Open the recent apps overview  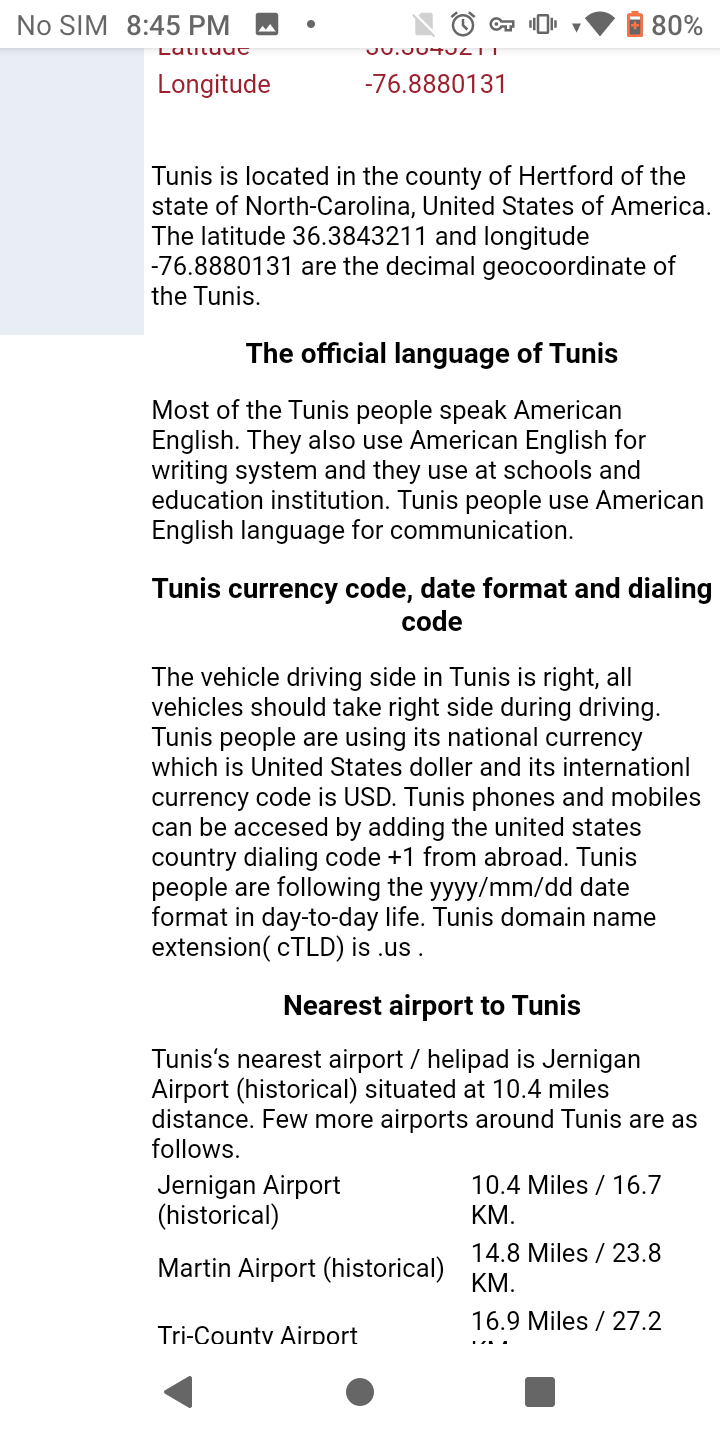tap(540, 1391)
